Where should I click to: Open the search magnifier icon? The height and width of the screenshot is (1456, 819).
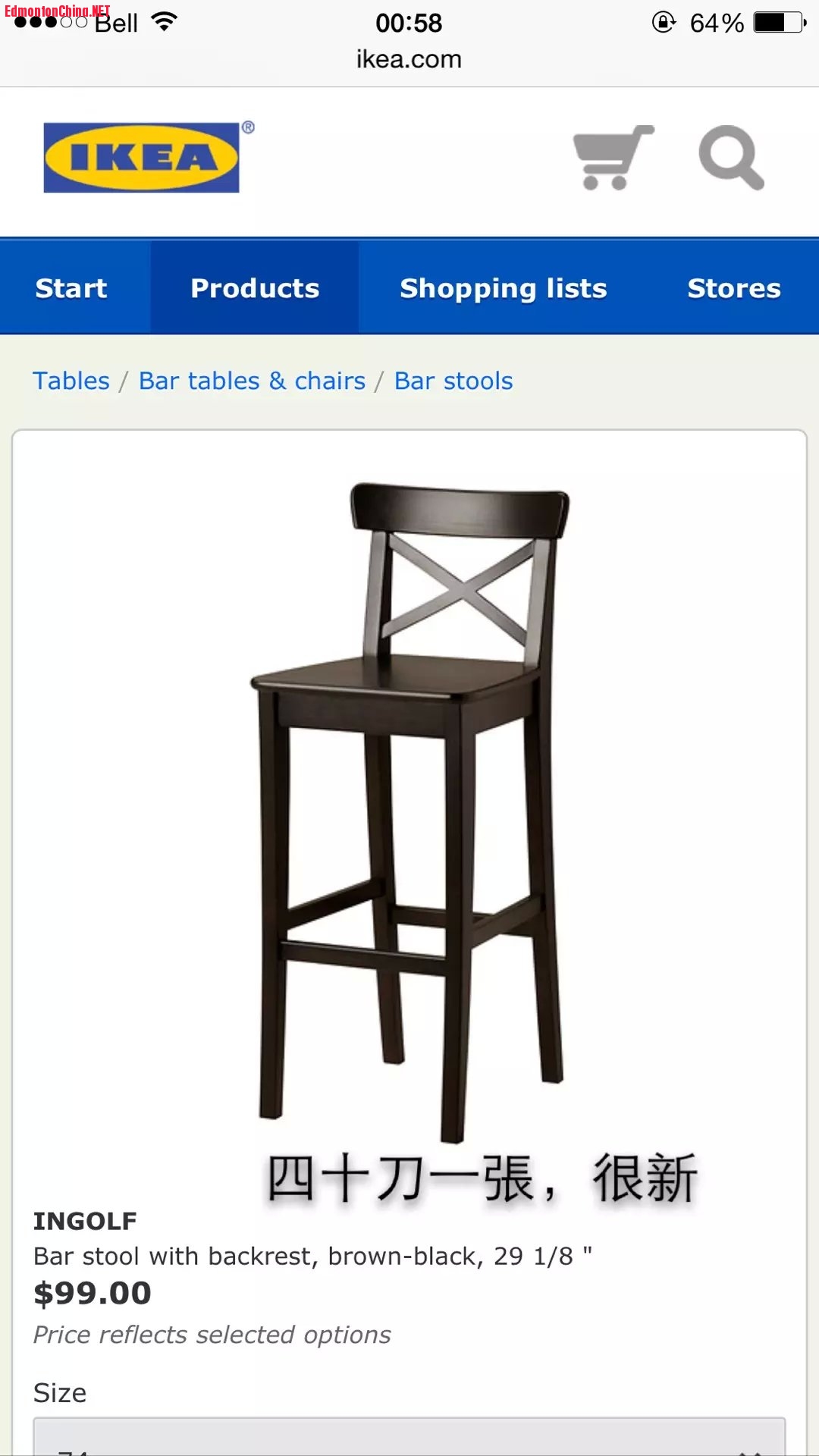tap(730, 158)
